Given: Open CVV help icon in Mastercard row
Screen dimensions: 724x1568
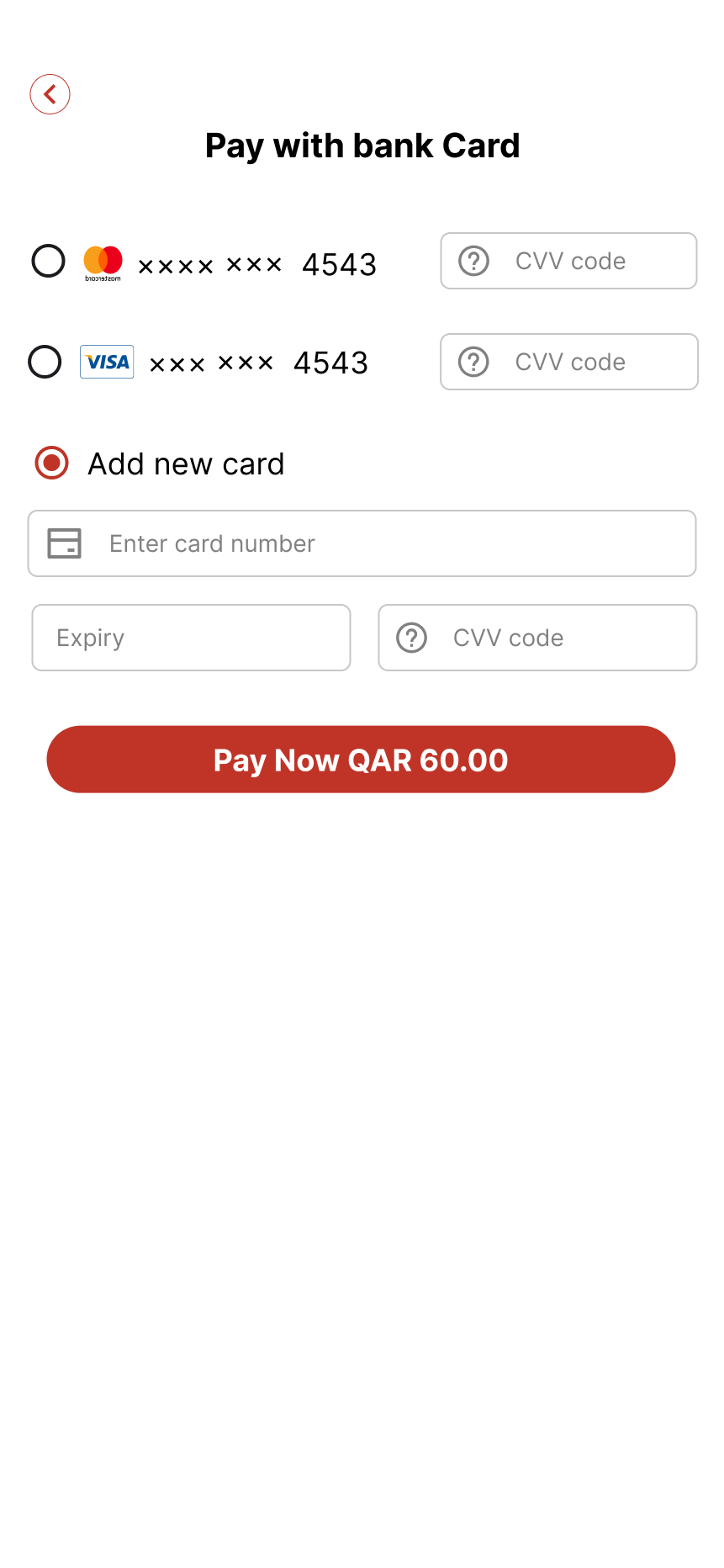Looking at the screenshot, I should point(473,261).
